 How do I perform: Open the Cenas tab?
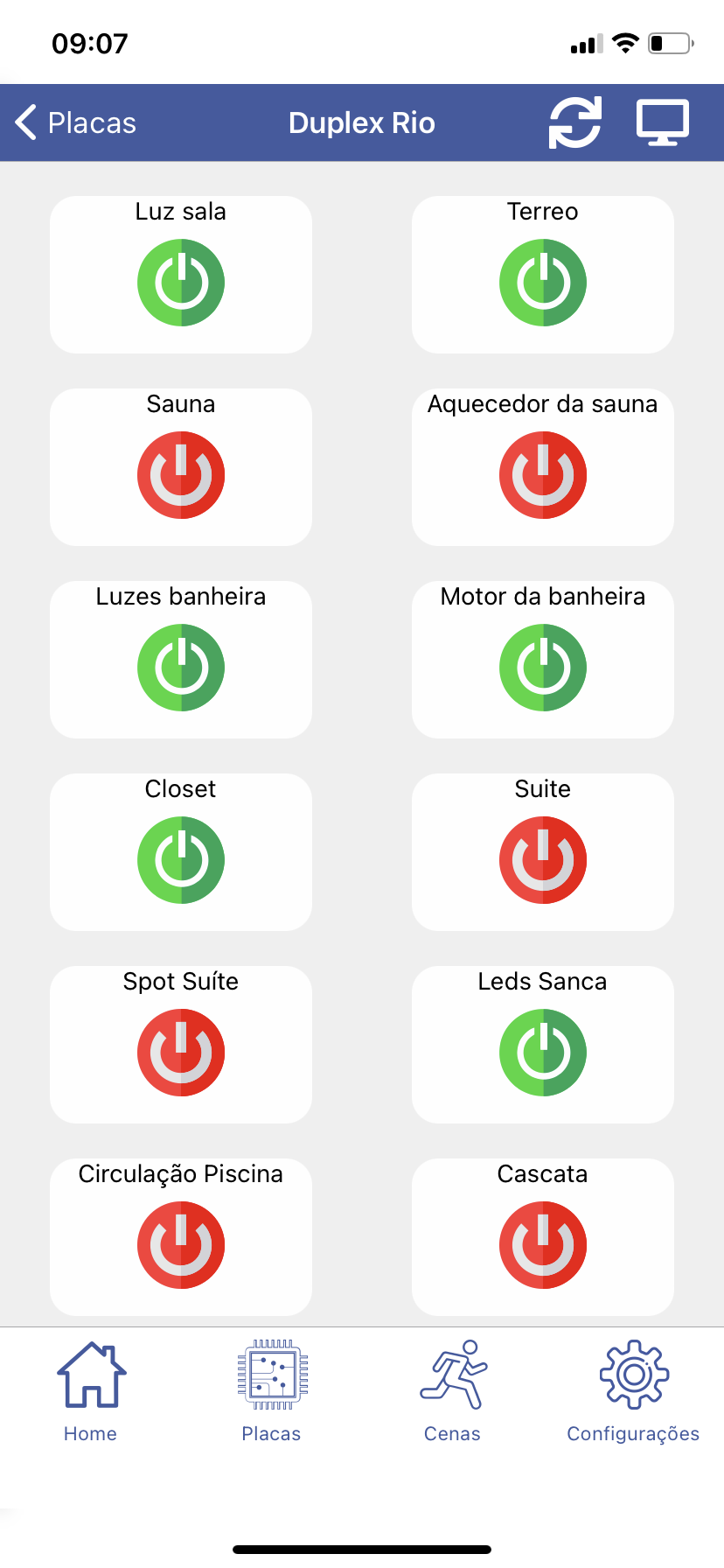[453, 1391]
